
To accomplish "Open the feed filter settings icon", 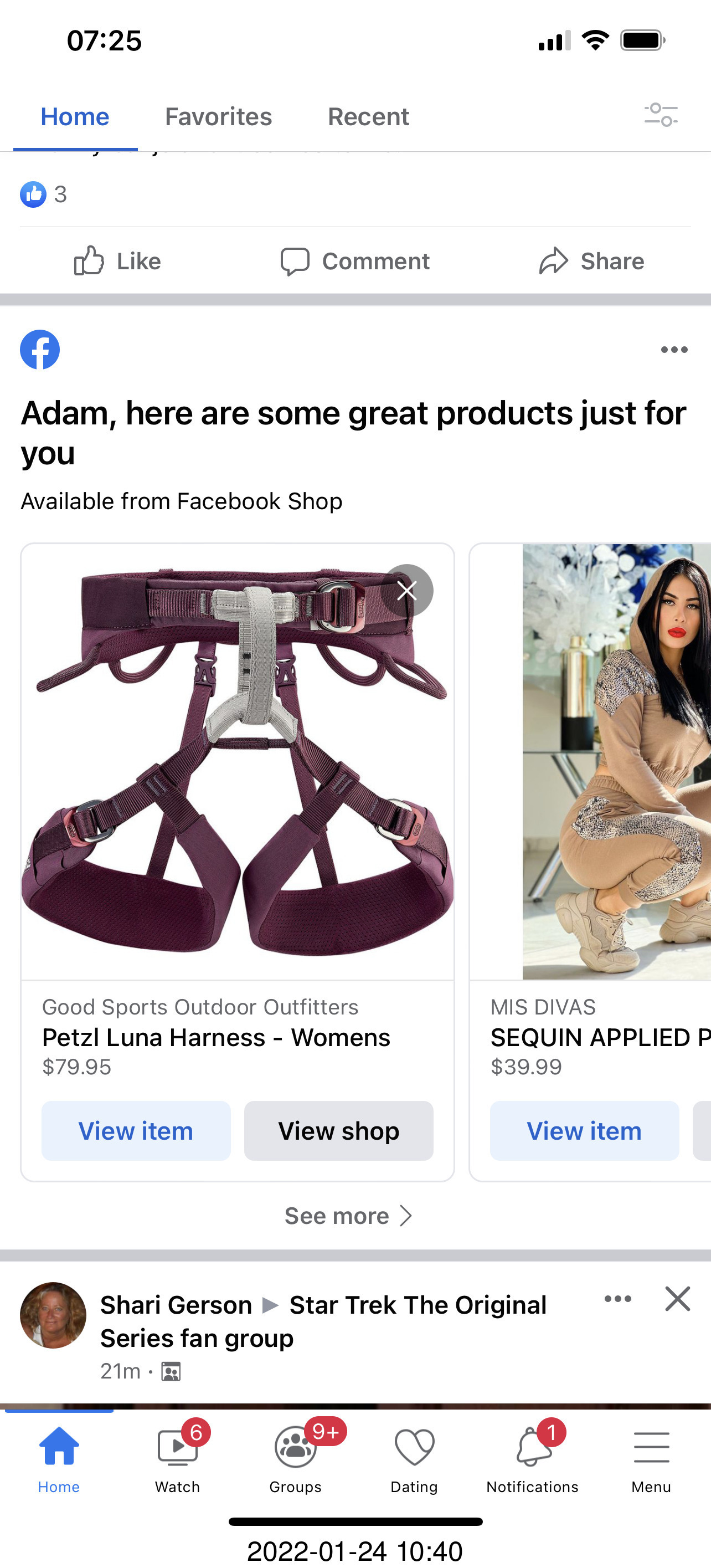I will pos(661,115).
